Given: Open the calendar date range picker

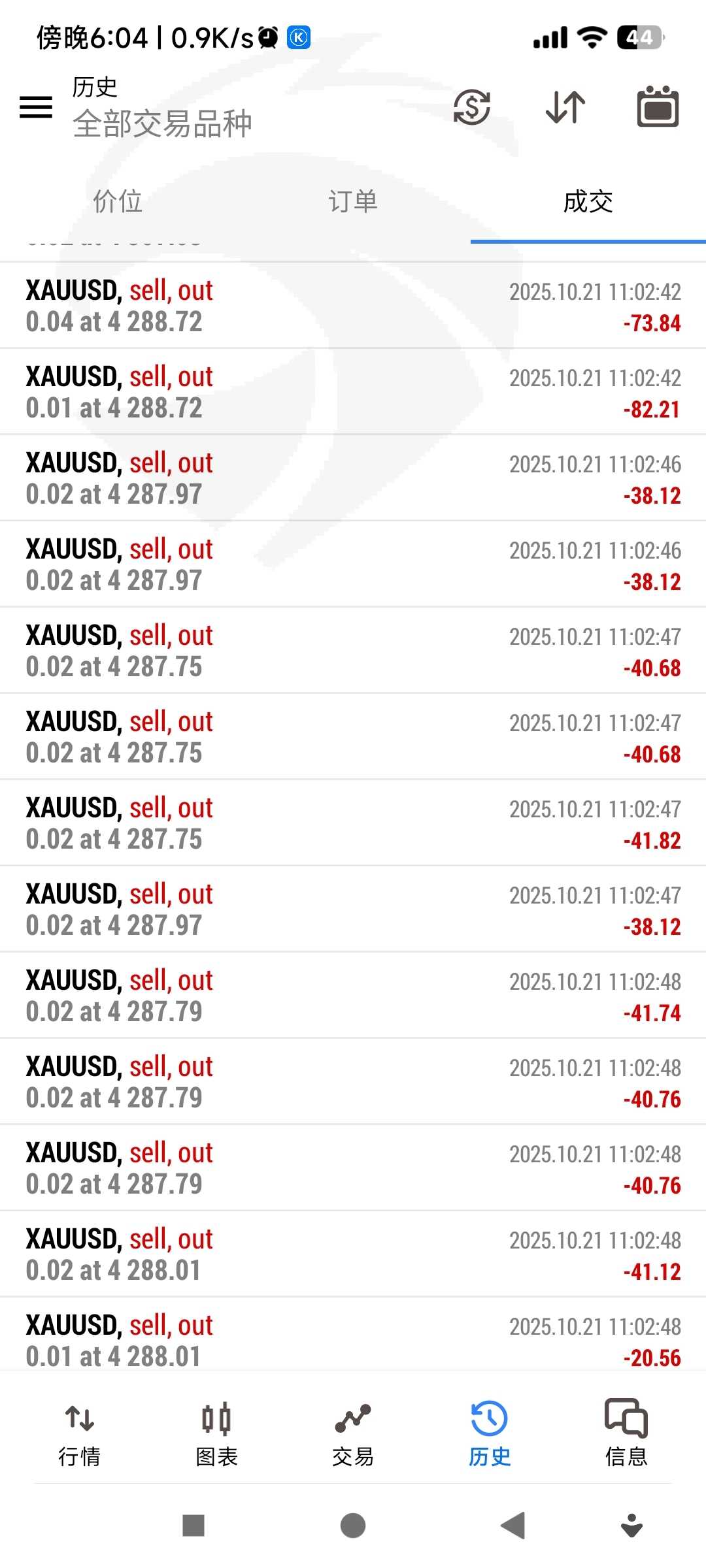Looking at the screenshot, I should (x=658, y=107).
